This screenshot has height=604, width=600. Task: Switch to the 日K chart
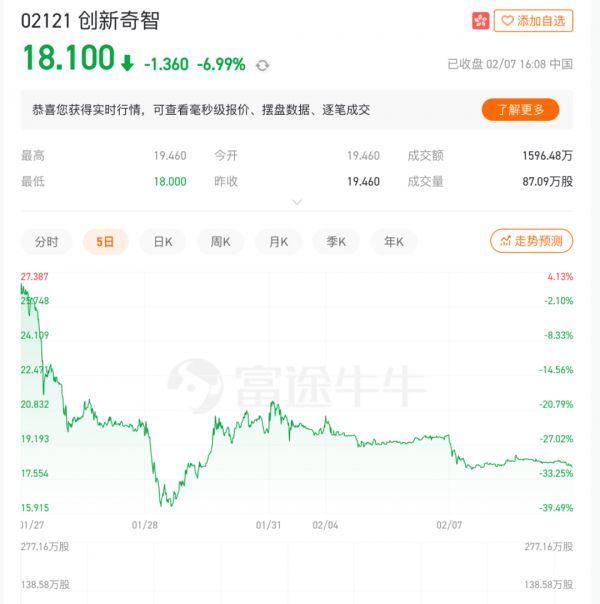click(x=162, y=241)
